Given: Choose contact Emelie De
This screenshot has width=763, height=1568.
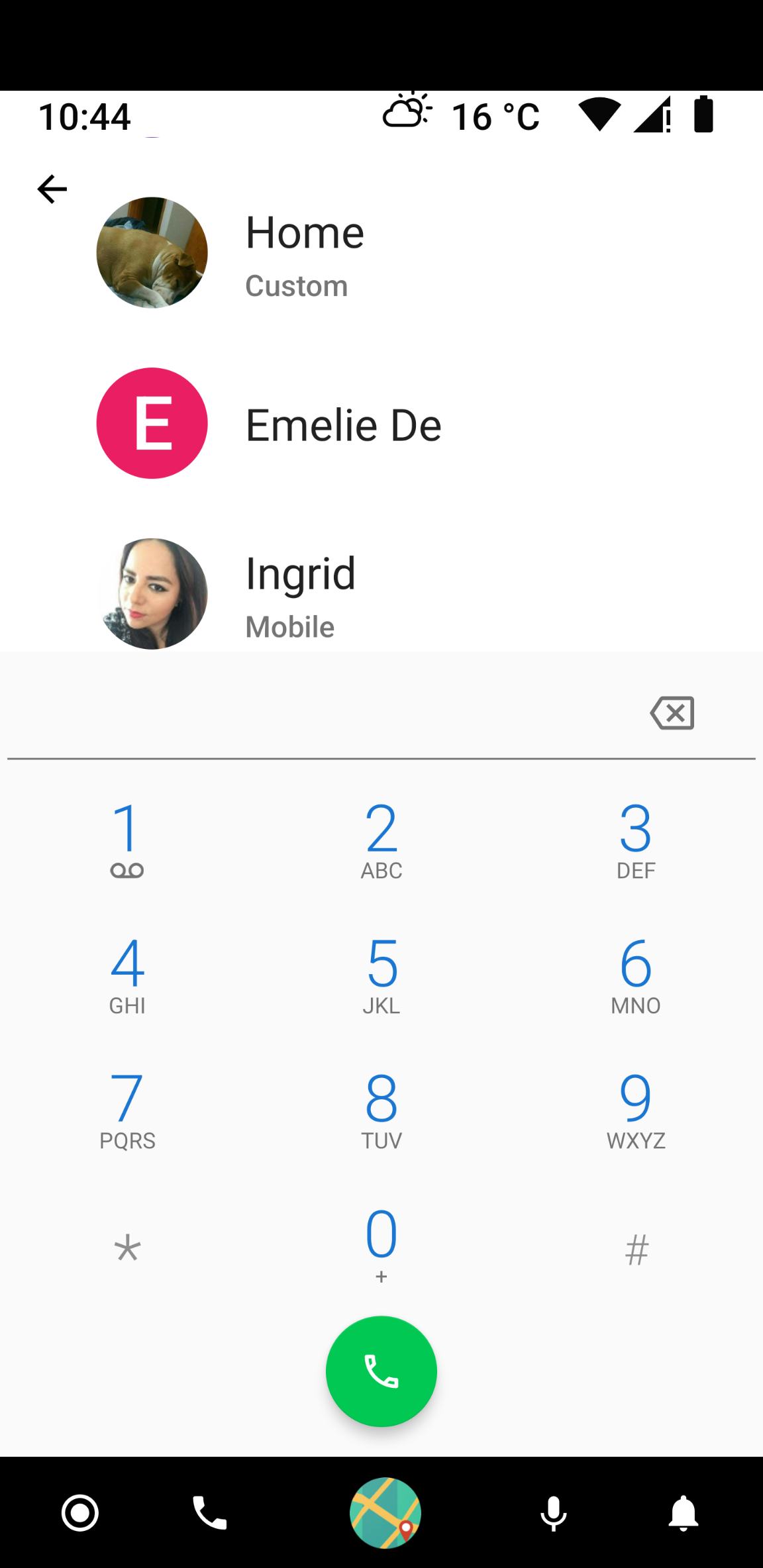Looking at the screenshot, I should pos(343,424).
